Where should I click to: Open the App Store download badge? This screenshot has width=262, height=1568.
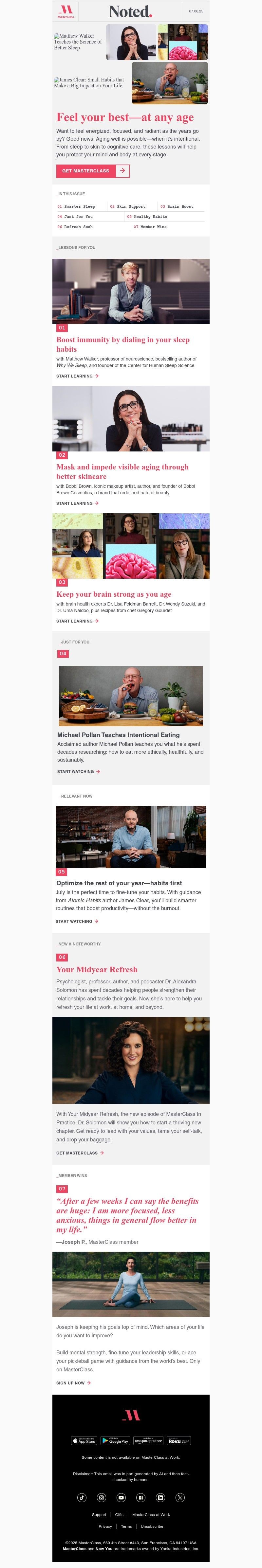tap(84, 1441)
